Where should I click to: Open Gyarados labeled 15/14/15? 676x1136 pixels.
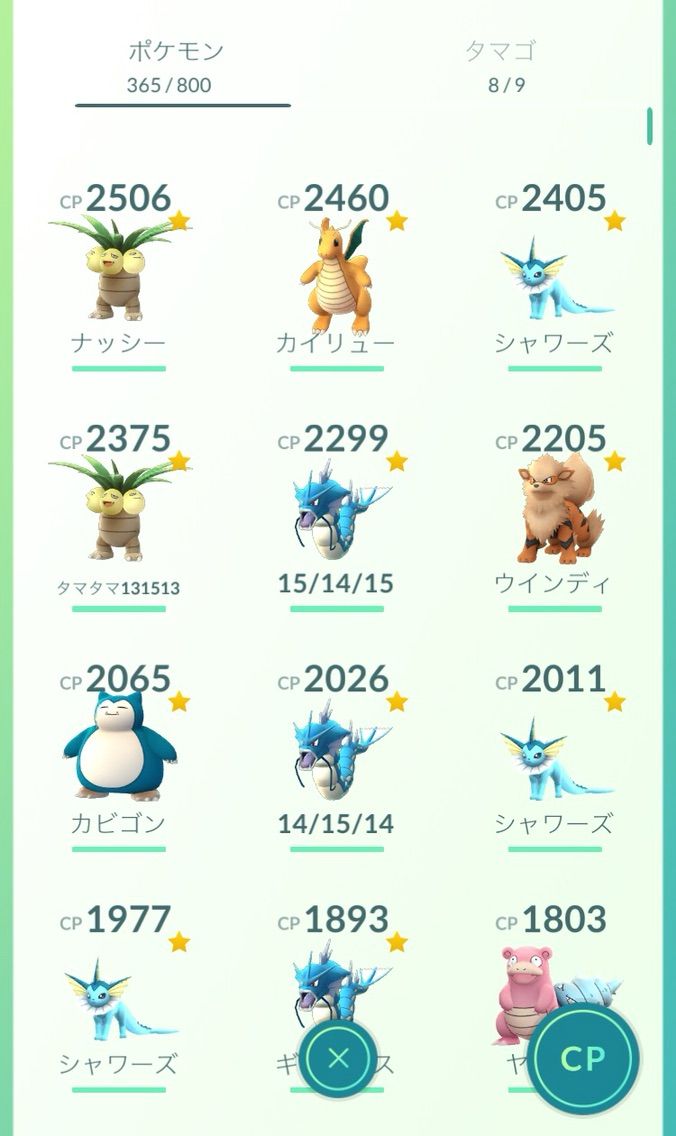point(336,515)
